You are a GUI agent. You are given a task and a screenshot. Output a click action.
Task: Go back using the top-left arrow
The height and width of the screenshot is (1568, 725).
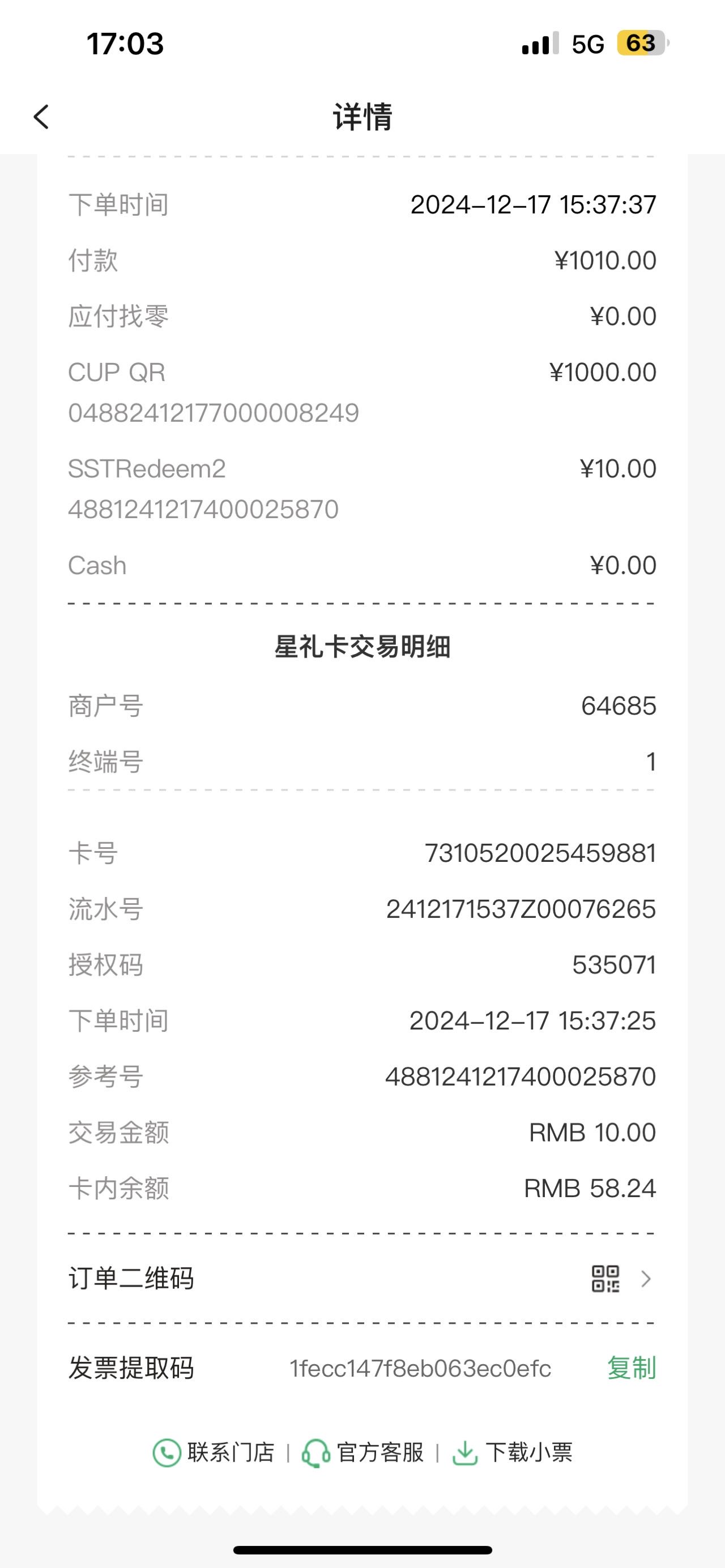pyautogui.click(x=41, y=117)
